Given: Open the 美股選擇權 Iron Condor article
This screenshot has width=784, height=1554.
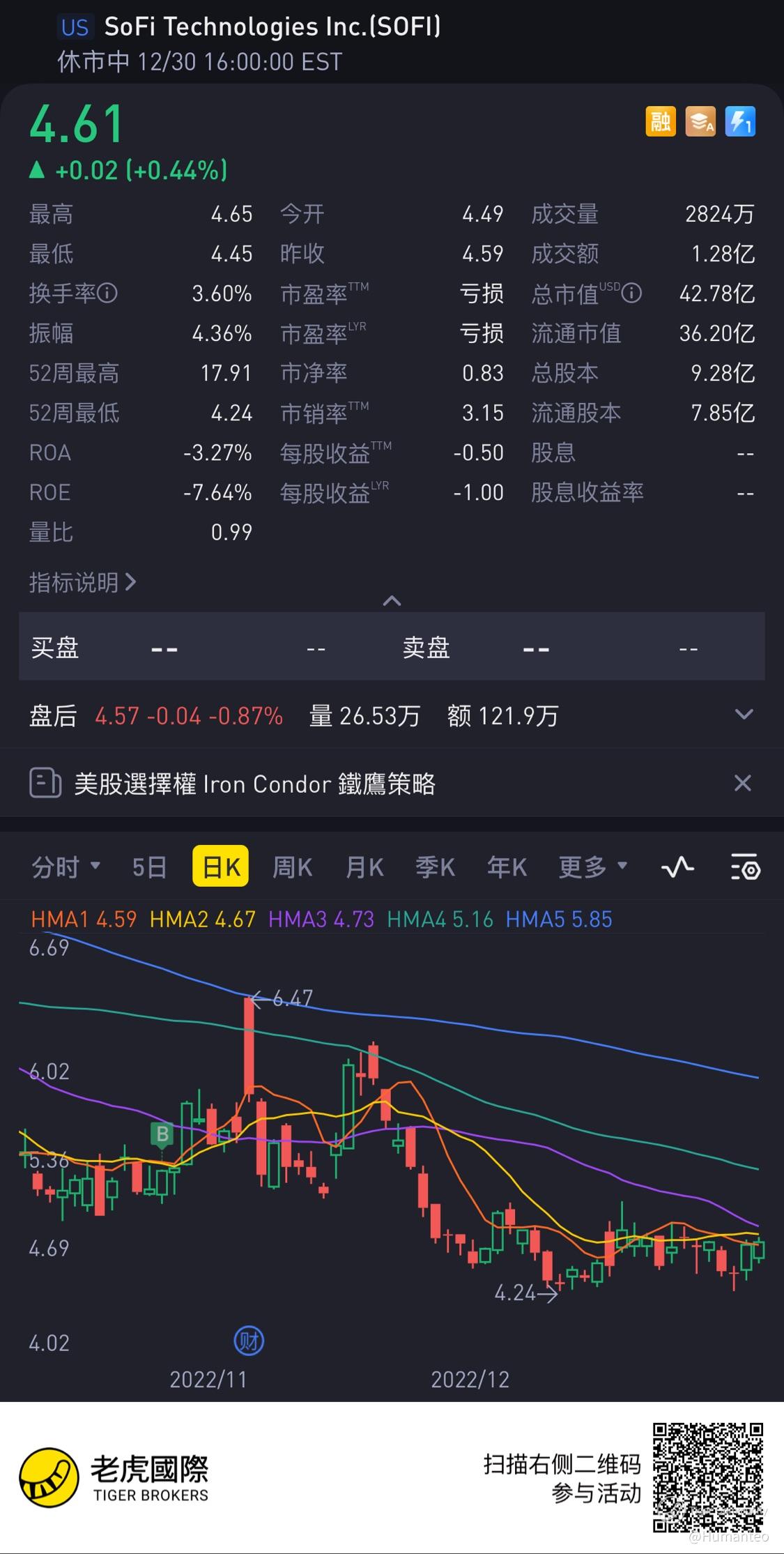Looking at the screenshot, I should tap(254, 784).
